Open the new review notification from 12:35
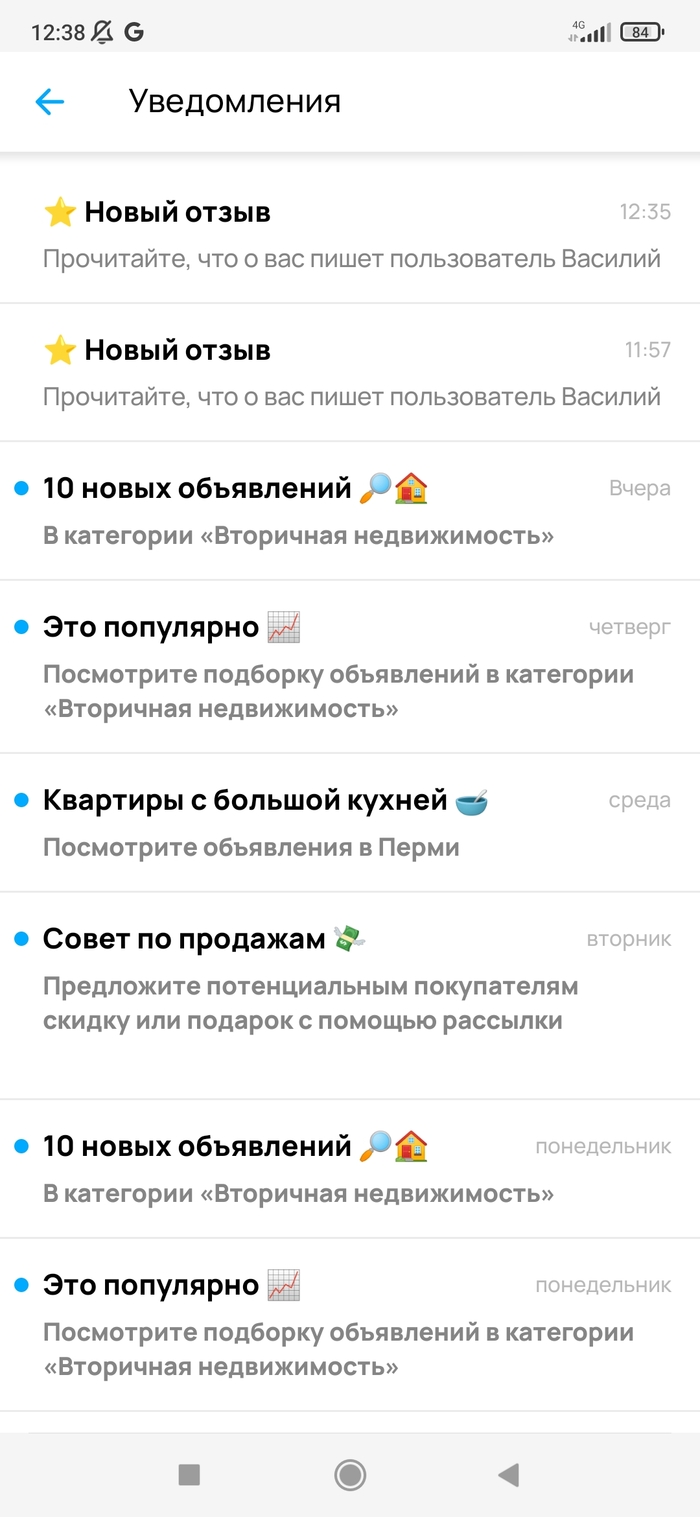Image resolution: width=700 pixels, height=1517 pixels. point(350,234)
